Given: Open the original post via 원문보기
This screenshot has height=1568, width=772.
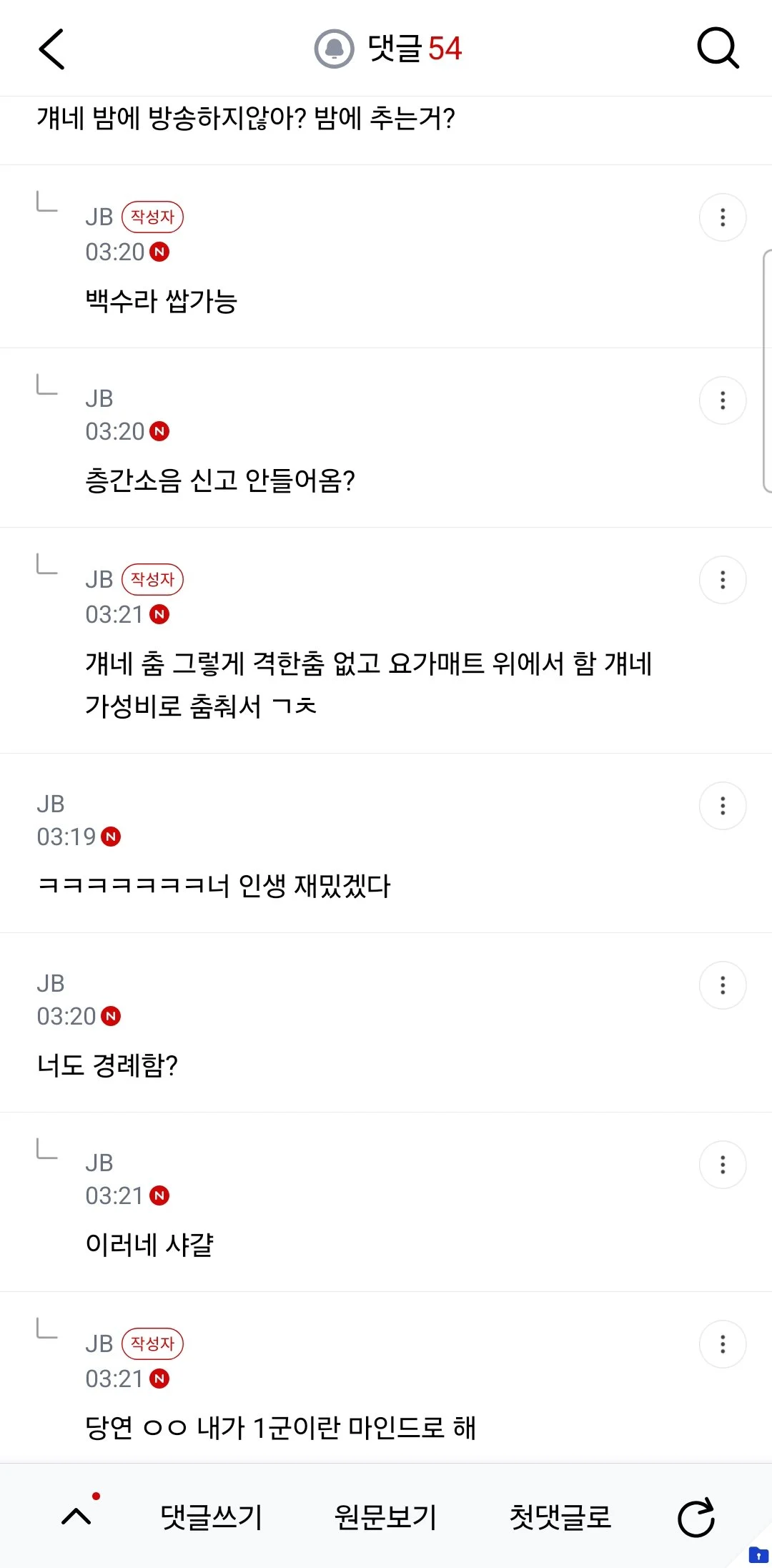Looking at the screenshot, I should [x=386, y=1517].
